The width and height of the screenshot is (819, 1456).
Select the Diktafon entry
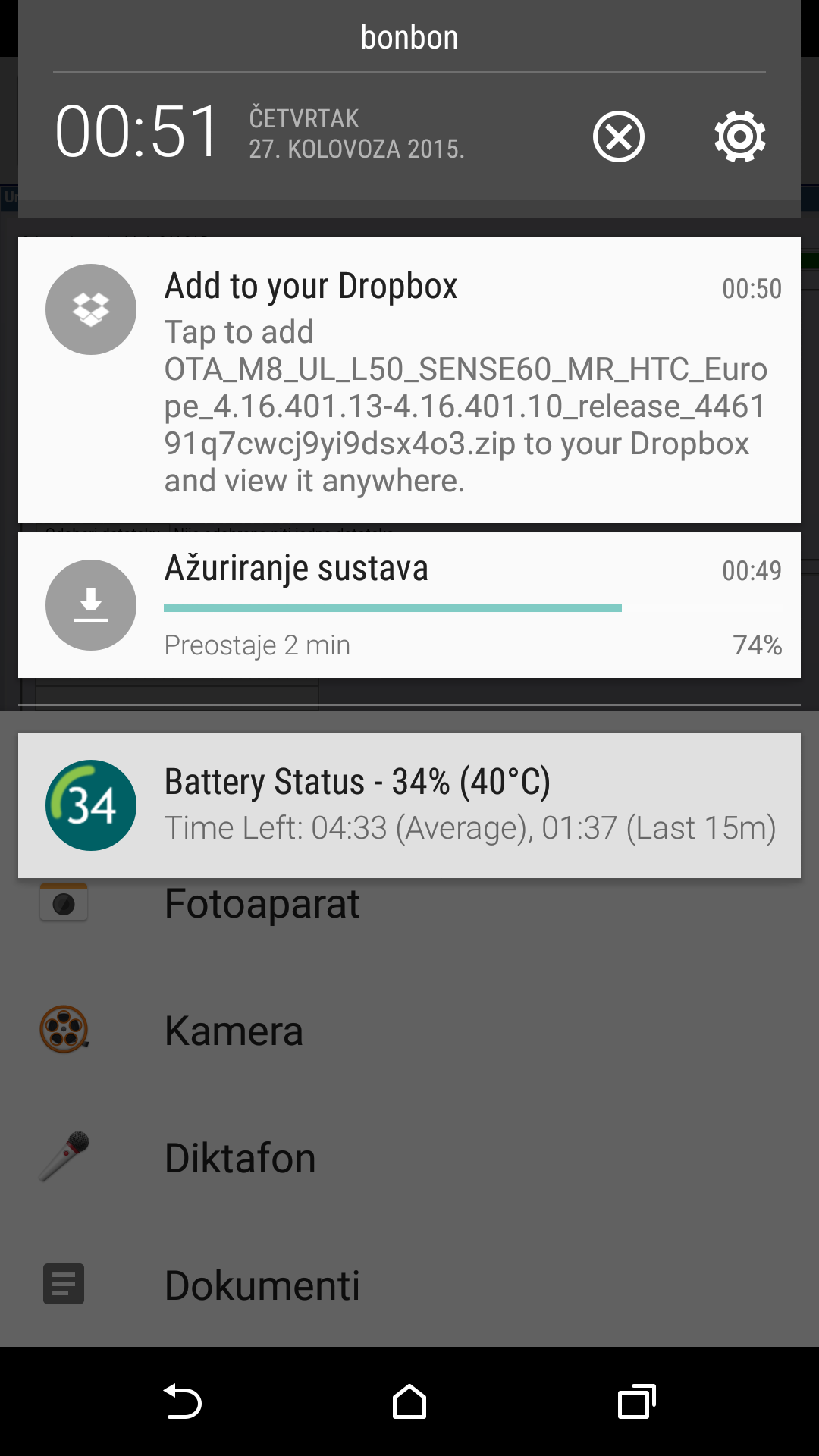240,1158
